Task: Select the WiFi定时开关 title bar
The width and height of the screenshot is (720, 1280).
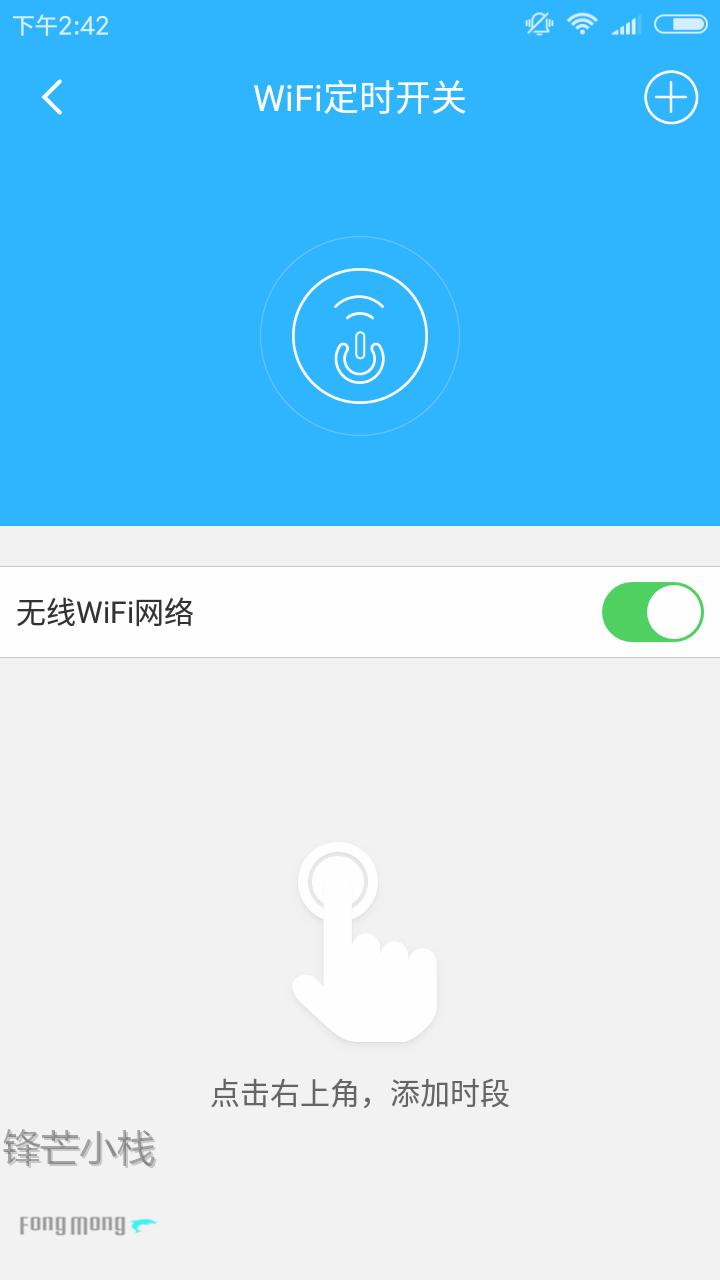Action: pyautogui.click(x=360, y=98)
